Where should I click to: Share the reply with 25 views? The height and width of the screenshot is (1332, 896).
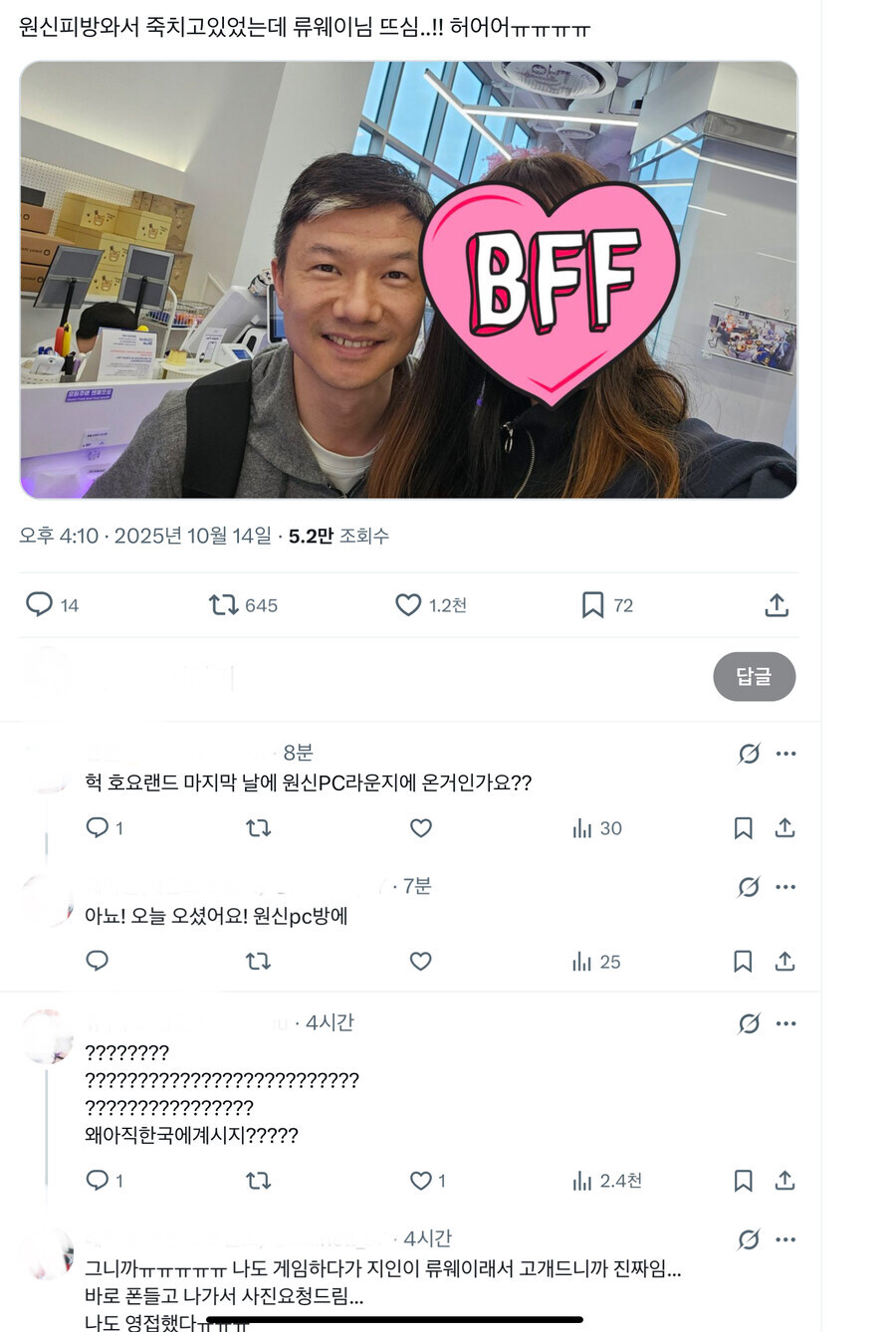coord(784,961)
